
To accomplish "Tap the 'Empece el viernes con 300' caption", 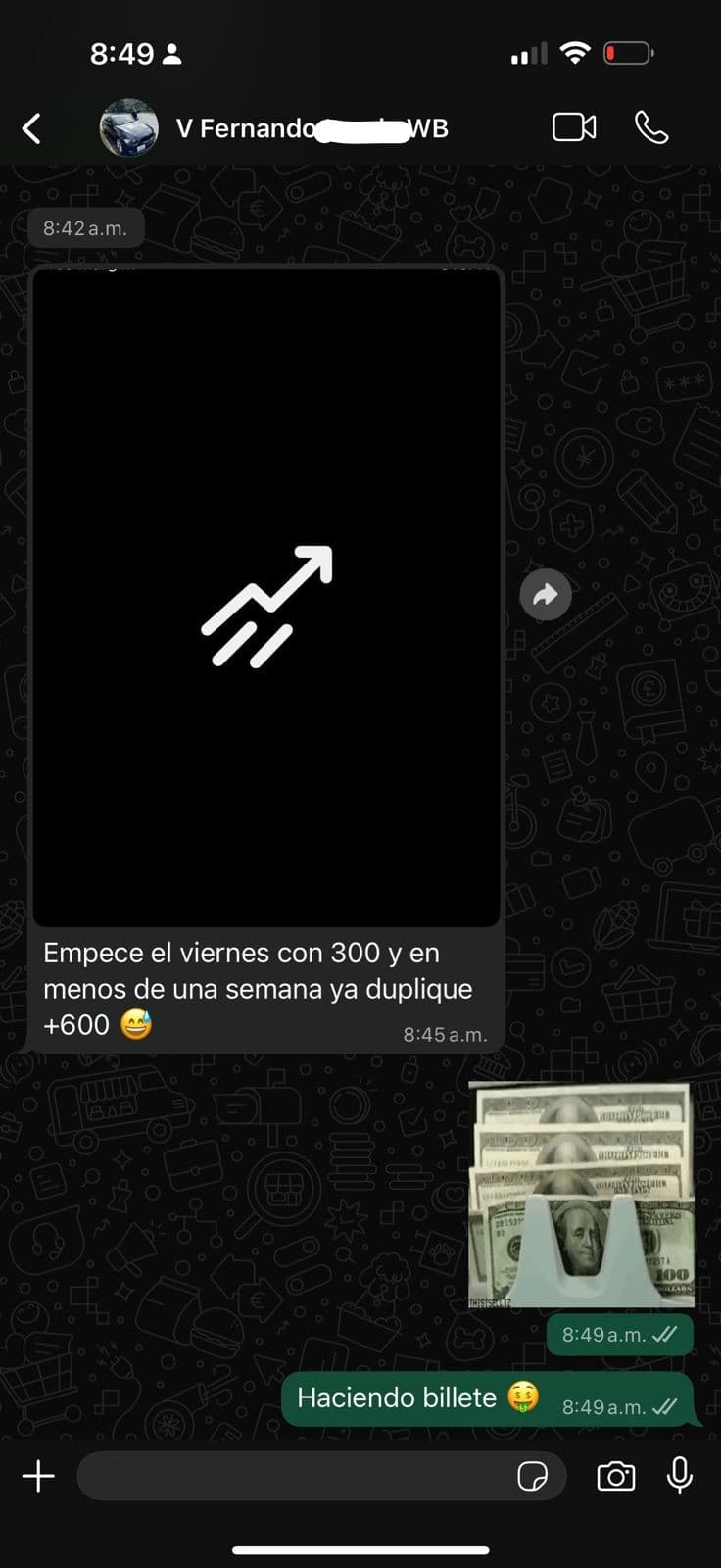I will pos(258,988).
